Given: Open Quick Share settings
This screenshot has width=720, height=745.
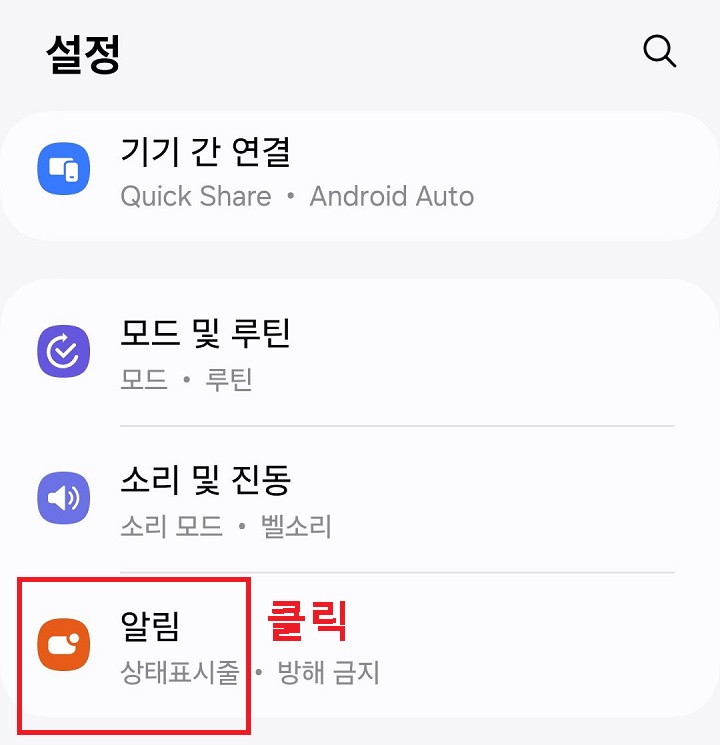Looking at the screenshot, I should [196, 196].
